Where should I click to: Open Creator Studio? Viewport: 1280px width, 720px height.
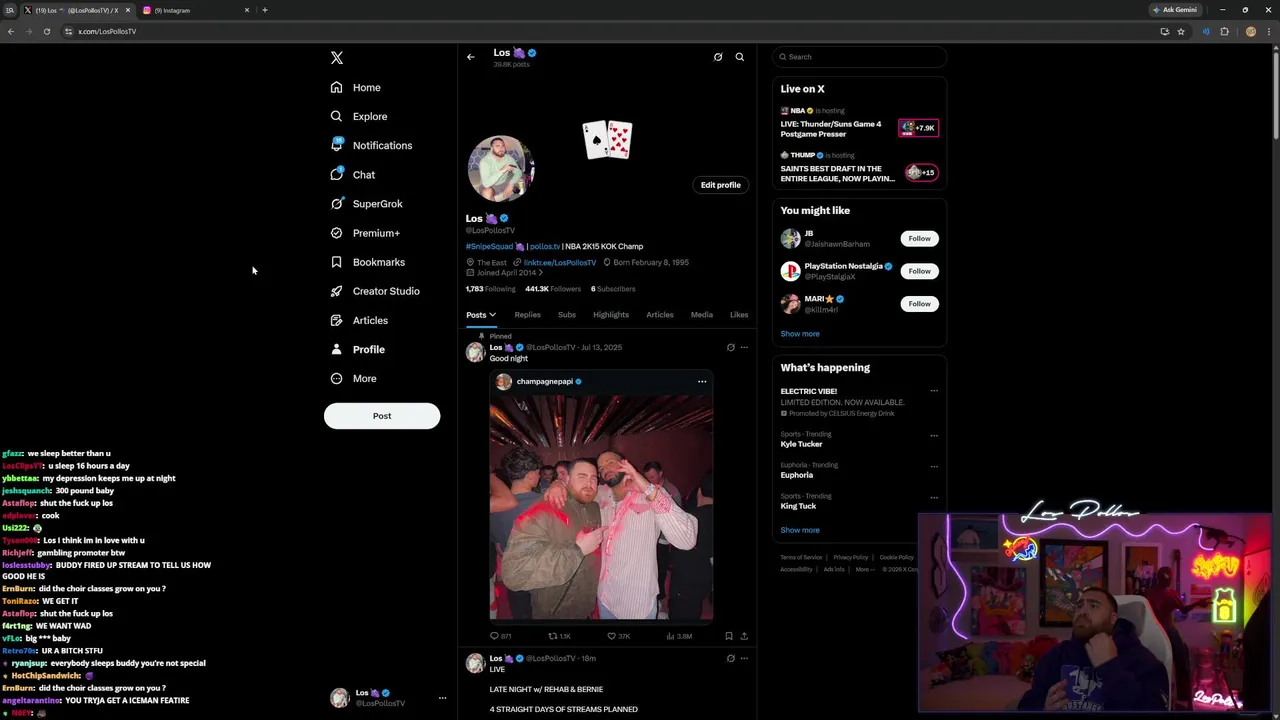point(385,291)
